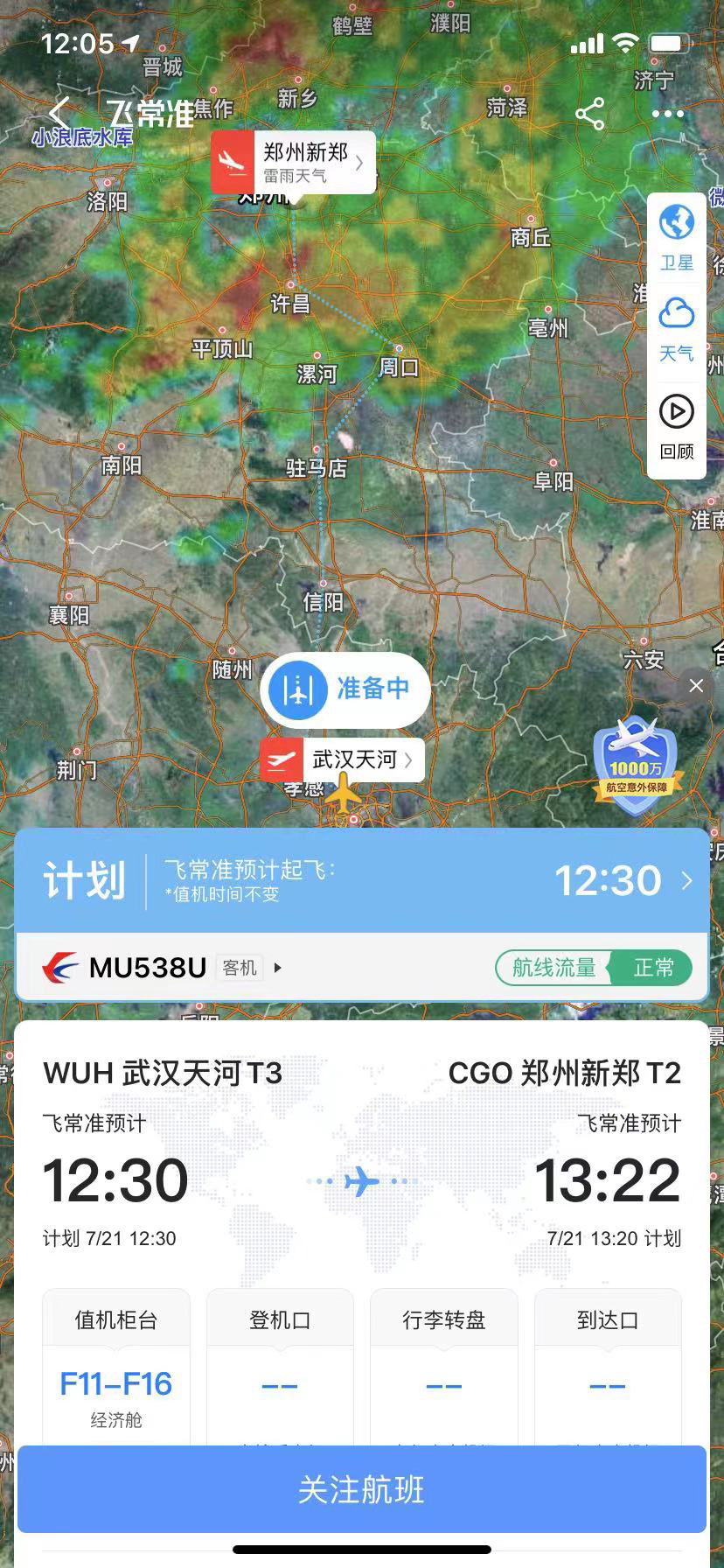Open 武汉天河 airport details
724x1568 pixels.
343,759
